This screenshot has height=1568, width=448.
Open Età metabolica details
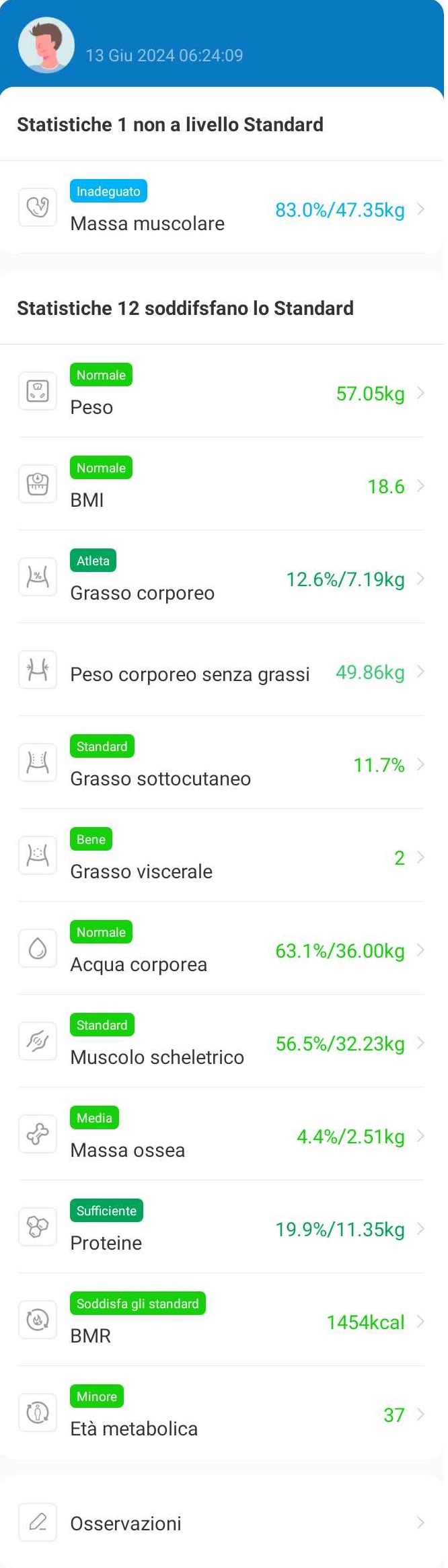(221, 1414)
